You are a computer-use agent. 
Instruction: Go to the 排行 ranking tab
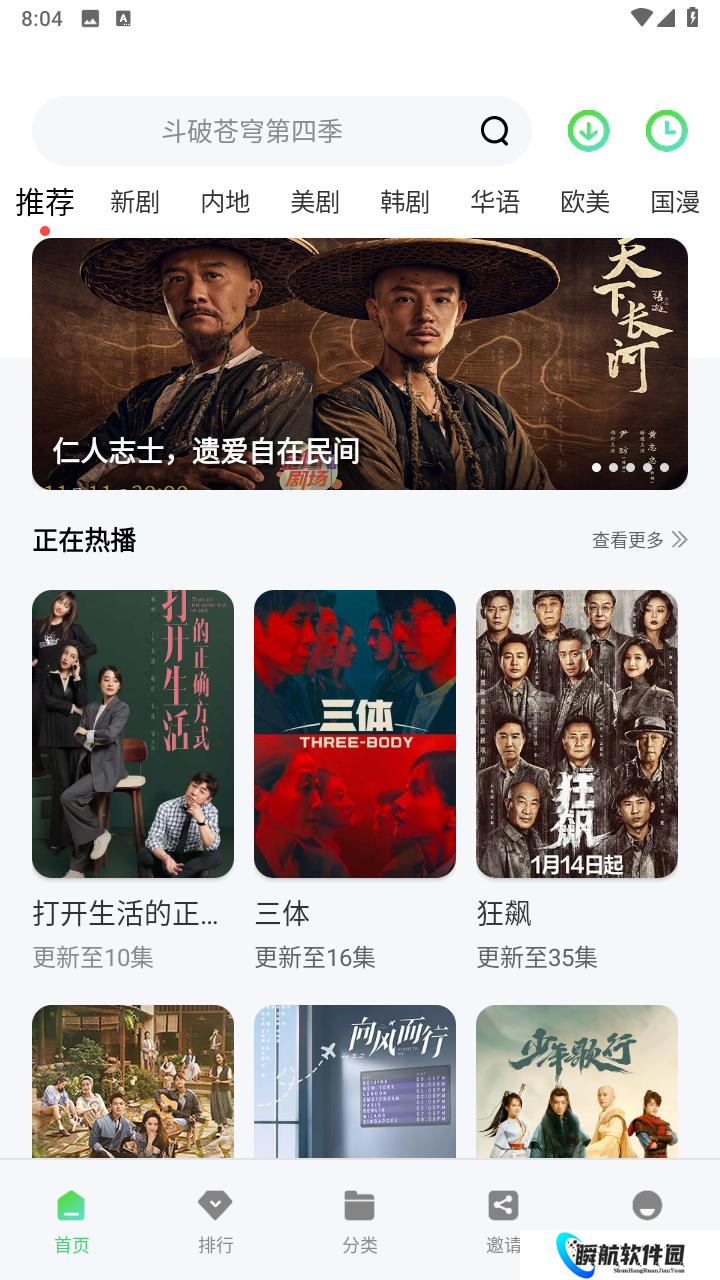[216, 1220]
